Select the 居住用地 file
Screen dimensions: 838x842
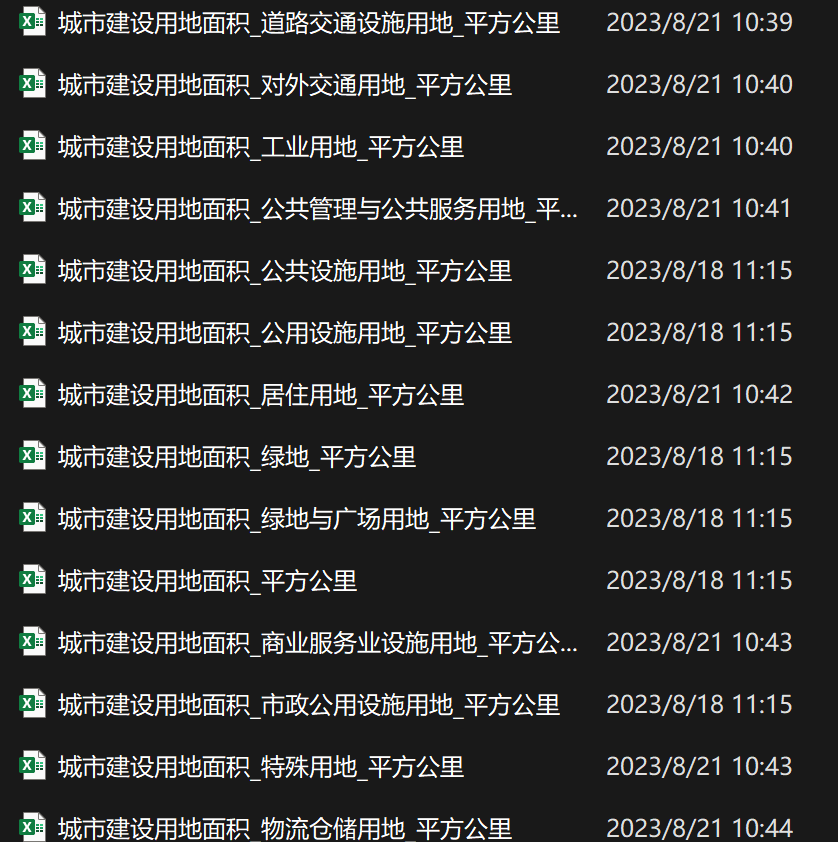tap(260, 395)
